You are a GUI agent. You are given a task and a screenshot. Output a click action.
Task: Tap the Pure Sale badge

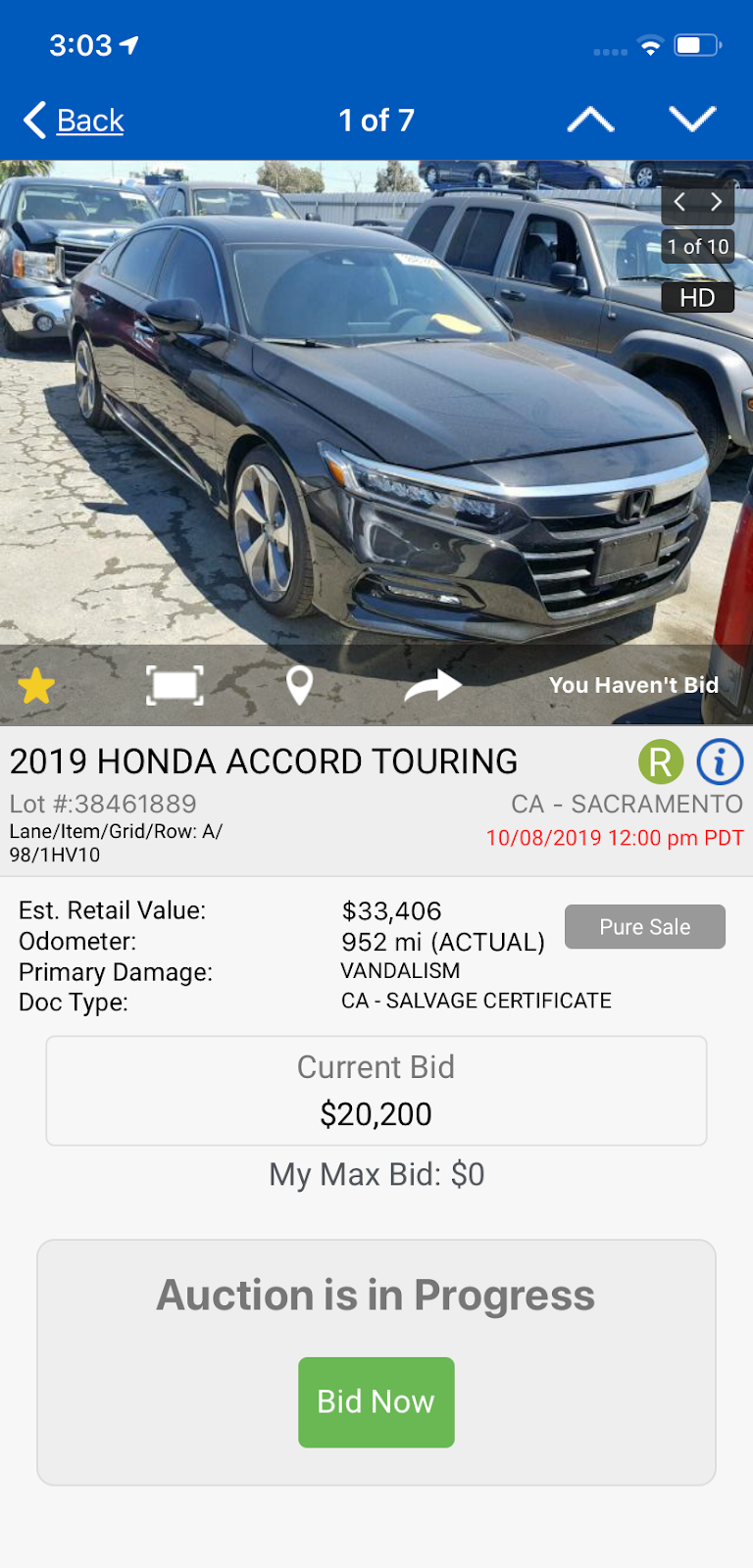click(x=644, y=927)
